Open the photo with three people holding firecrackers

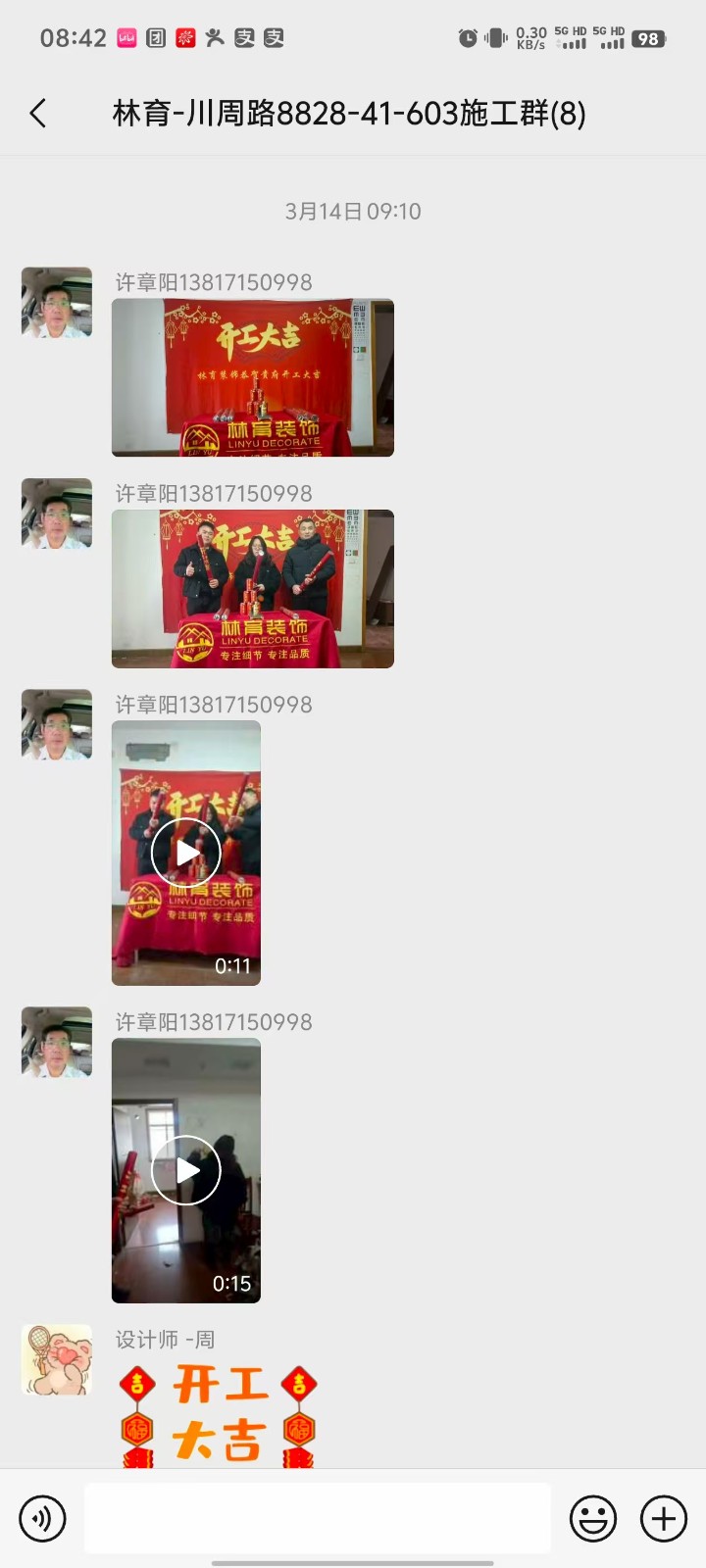pos(253,588)
